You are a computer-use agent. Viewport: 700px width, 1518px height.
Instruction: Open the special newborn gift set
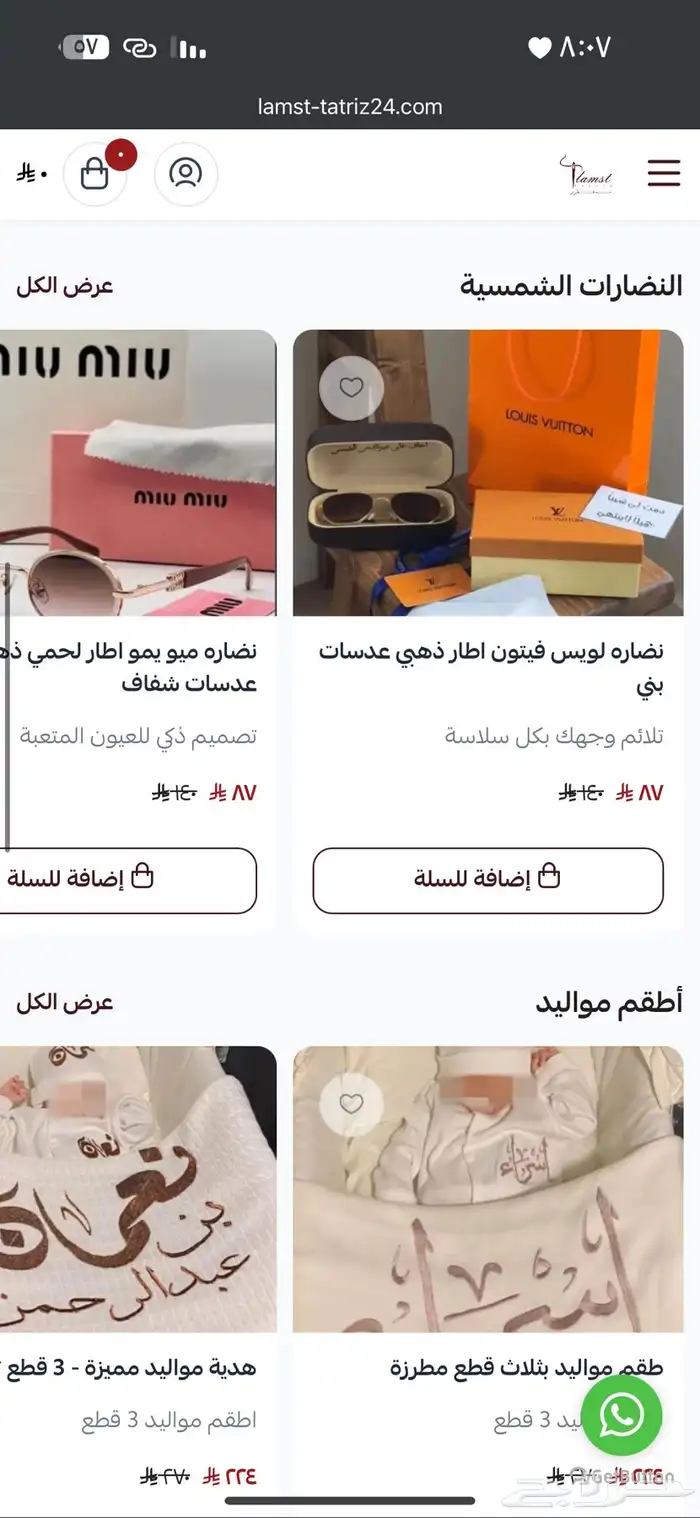[x=137, y=1188]
